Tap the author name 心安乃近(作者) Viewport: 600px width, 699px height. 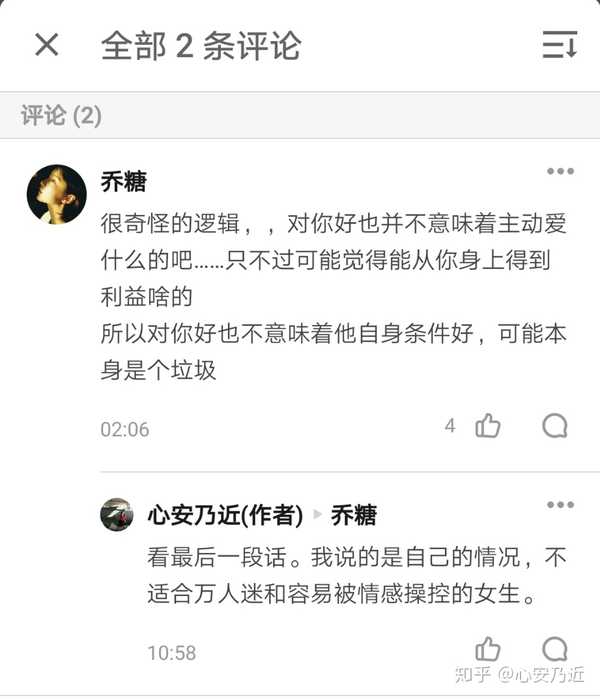225,515
